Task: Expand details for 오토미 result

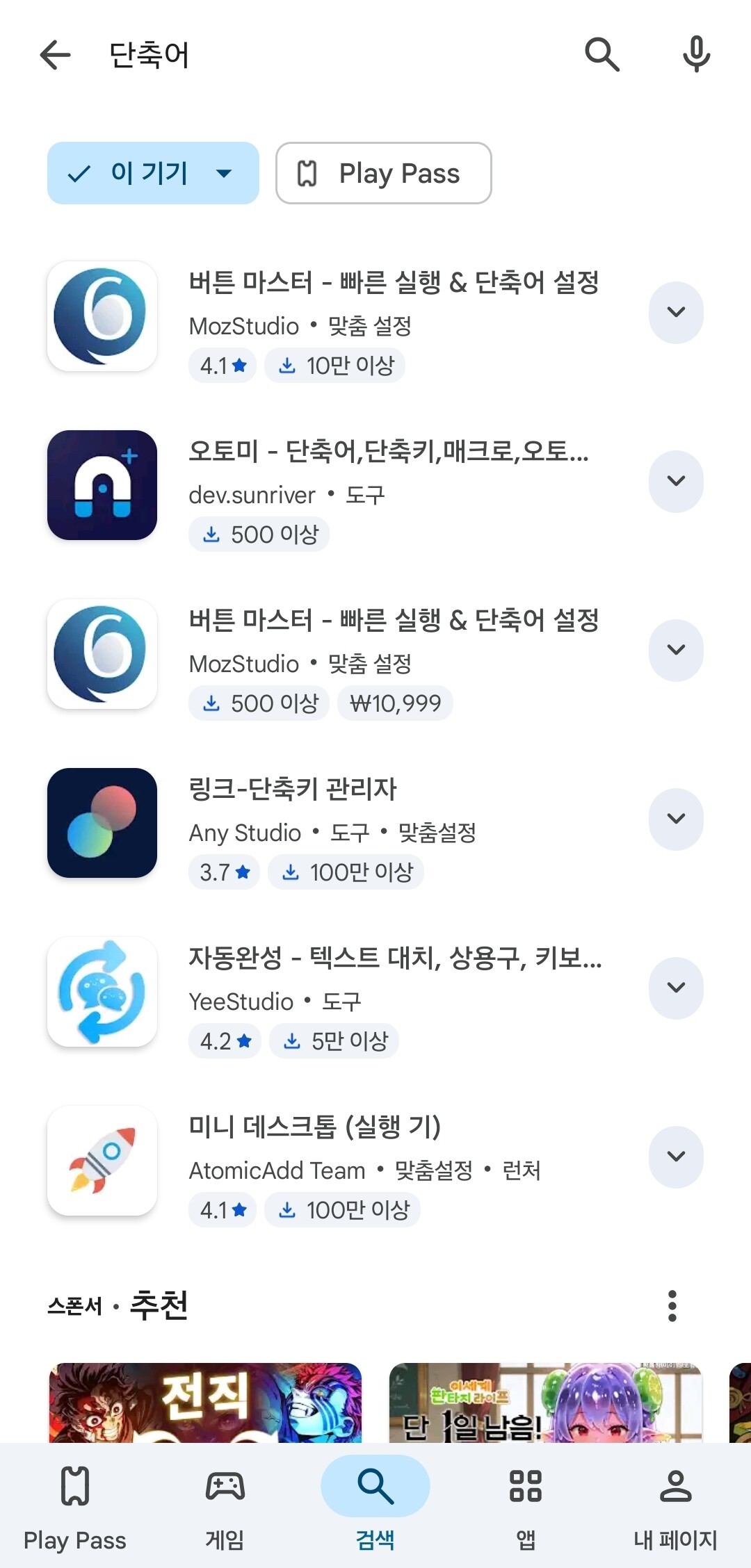Action: tap(676, 481)
